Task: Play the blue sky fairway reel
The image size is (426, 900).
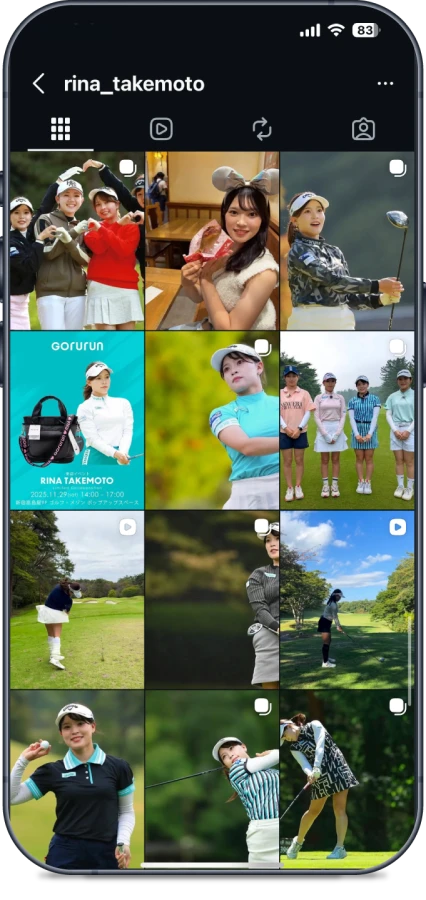Action: pos(347,600)
